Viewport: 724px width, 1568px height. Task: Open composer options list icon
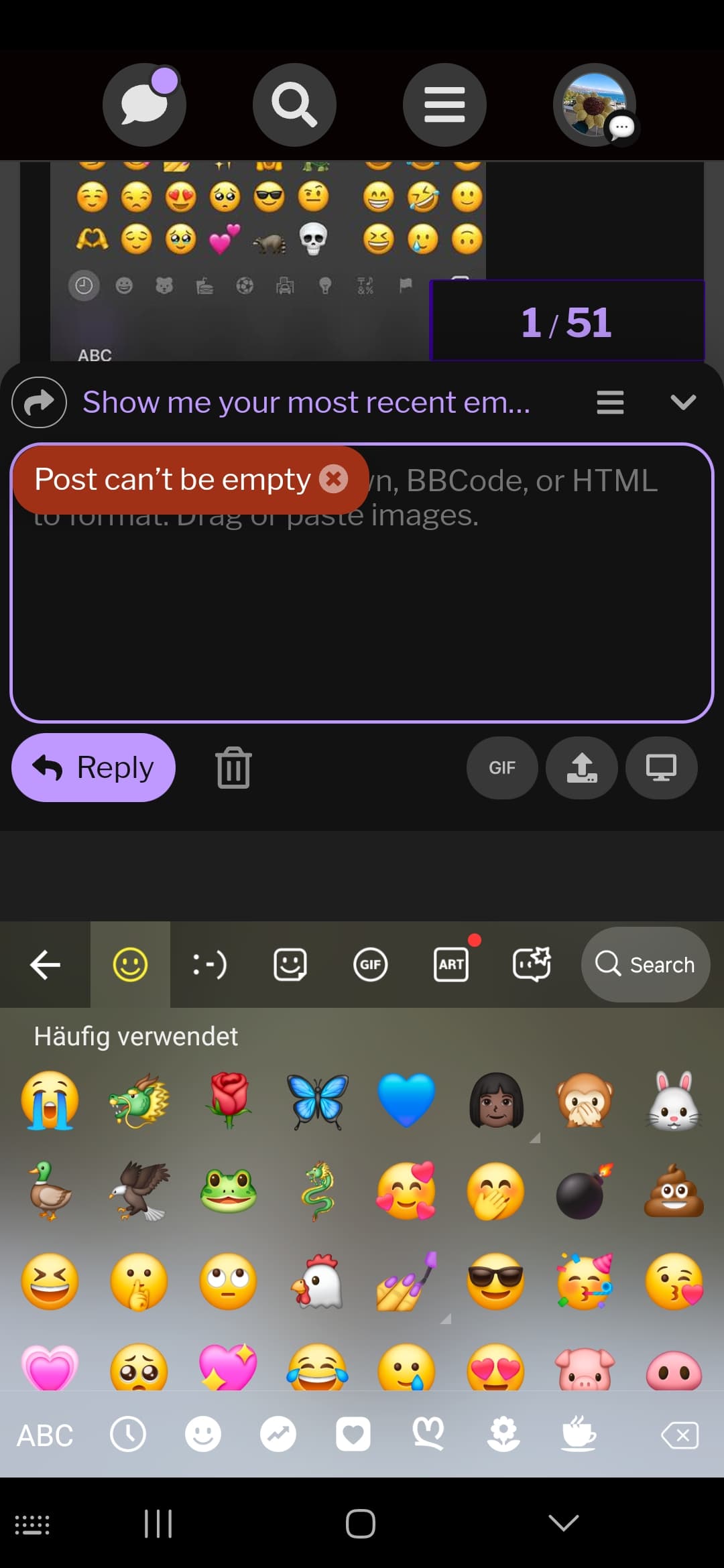coord(610,402)
